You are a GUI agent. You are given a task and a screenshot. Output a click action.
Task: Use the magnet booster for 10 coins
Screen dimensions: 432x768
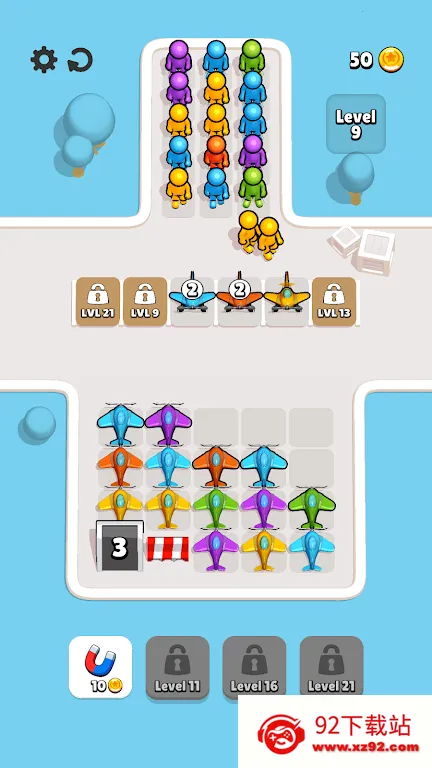pos(100,667)
